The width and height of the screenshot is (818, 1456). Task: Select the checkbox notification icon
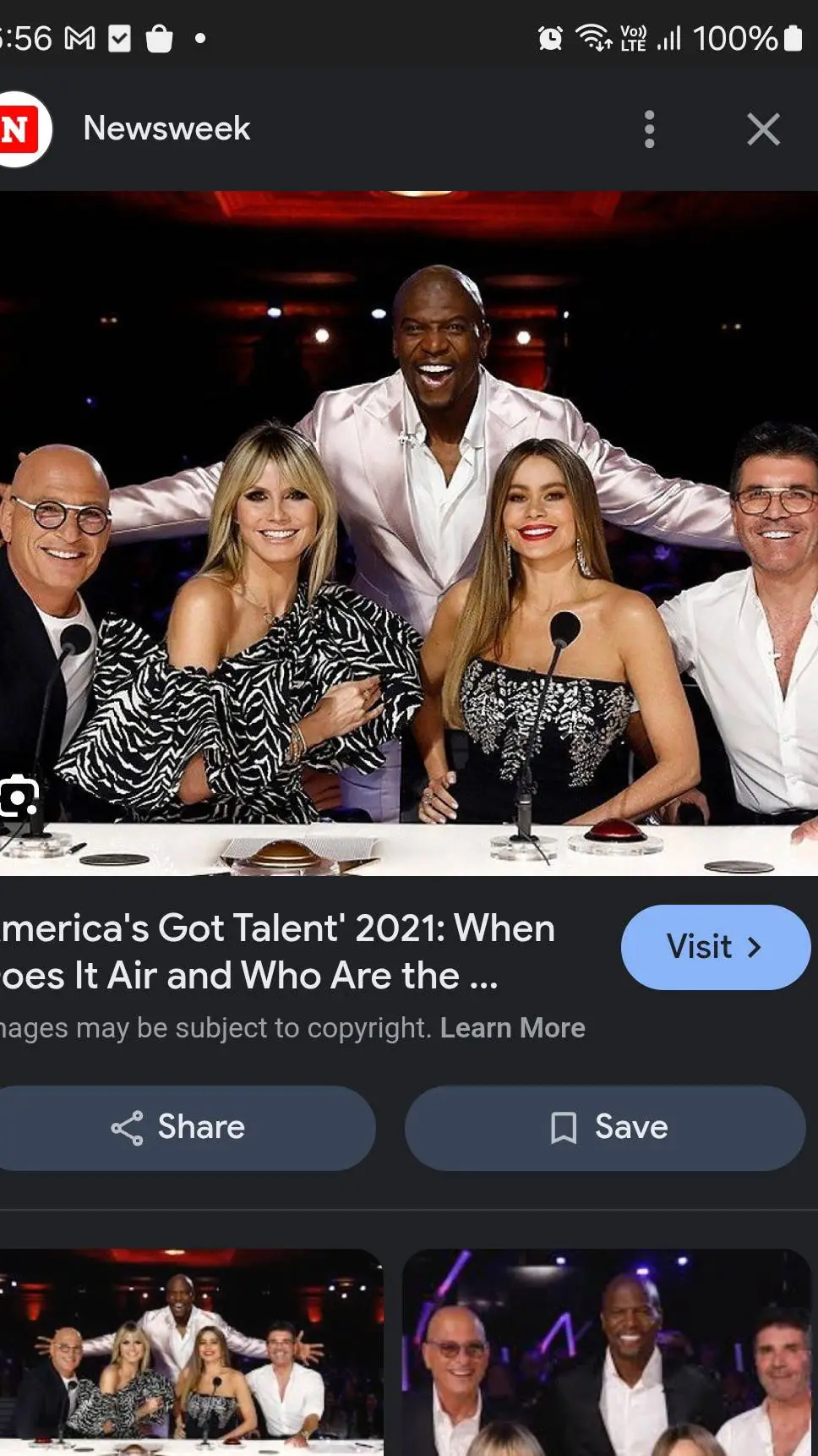[118, 38]
